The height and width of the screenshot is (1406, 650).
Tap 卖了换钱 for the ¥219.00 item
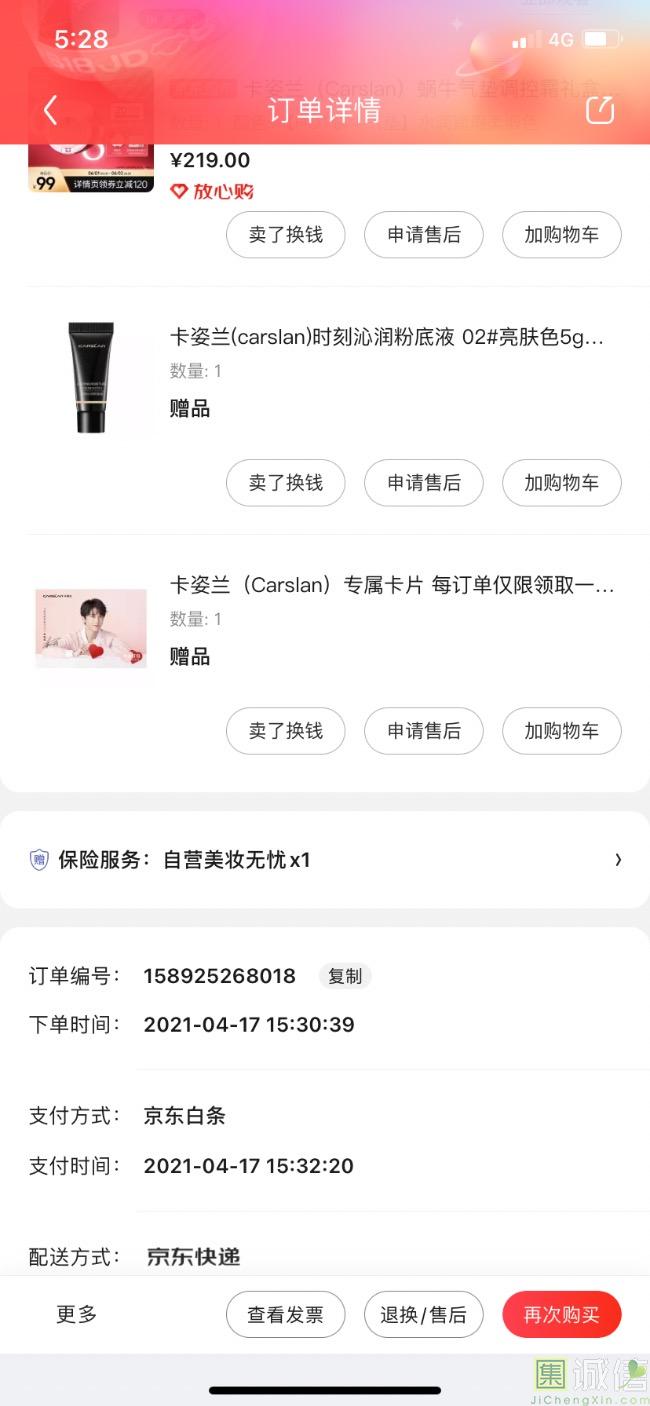(285, 235)
